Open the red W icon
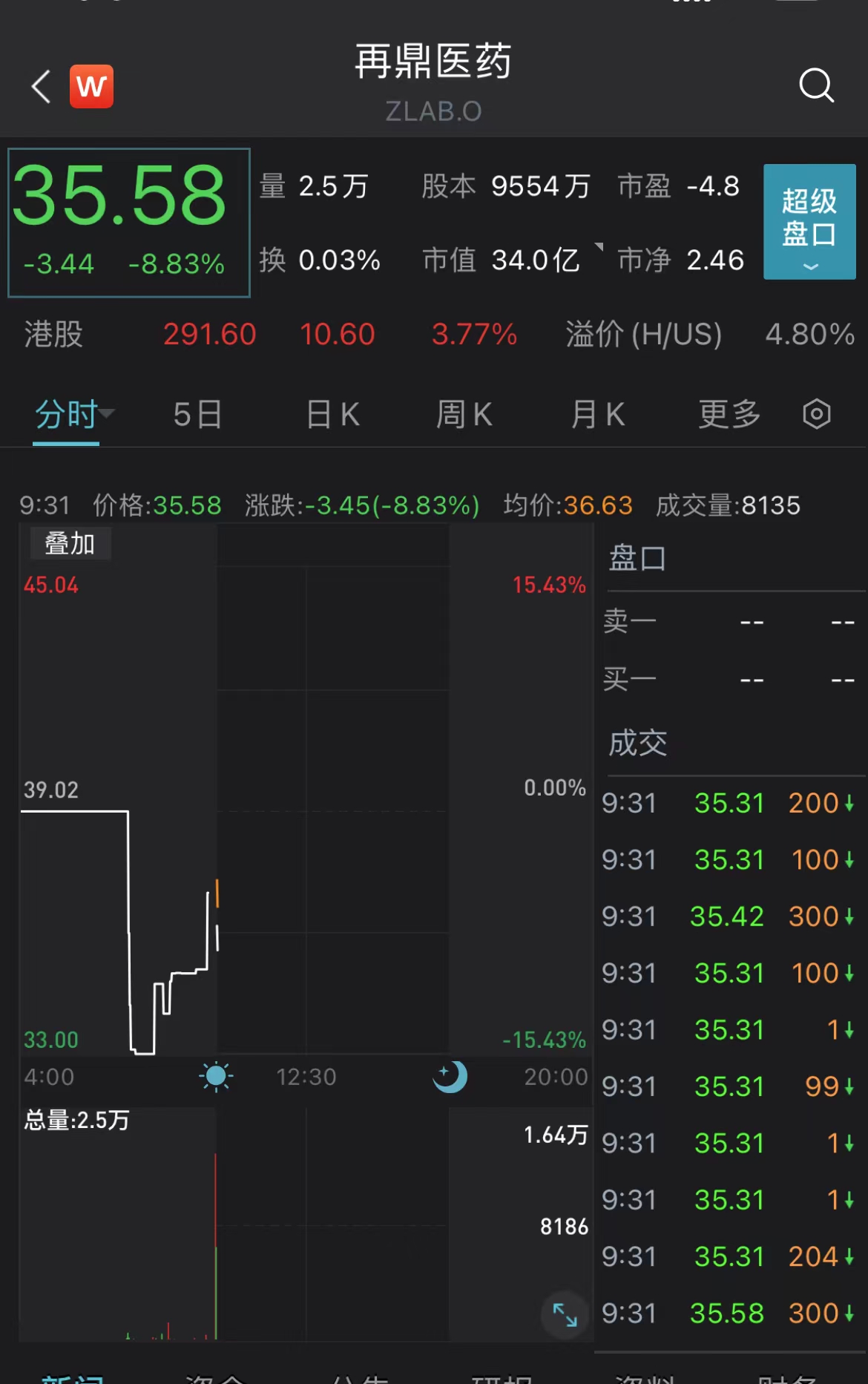This screenshot has width=868, height=1384. [x=91, y=87]
